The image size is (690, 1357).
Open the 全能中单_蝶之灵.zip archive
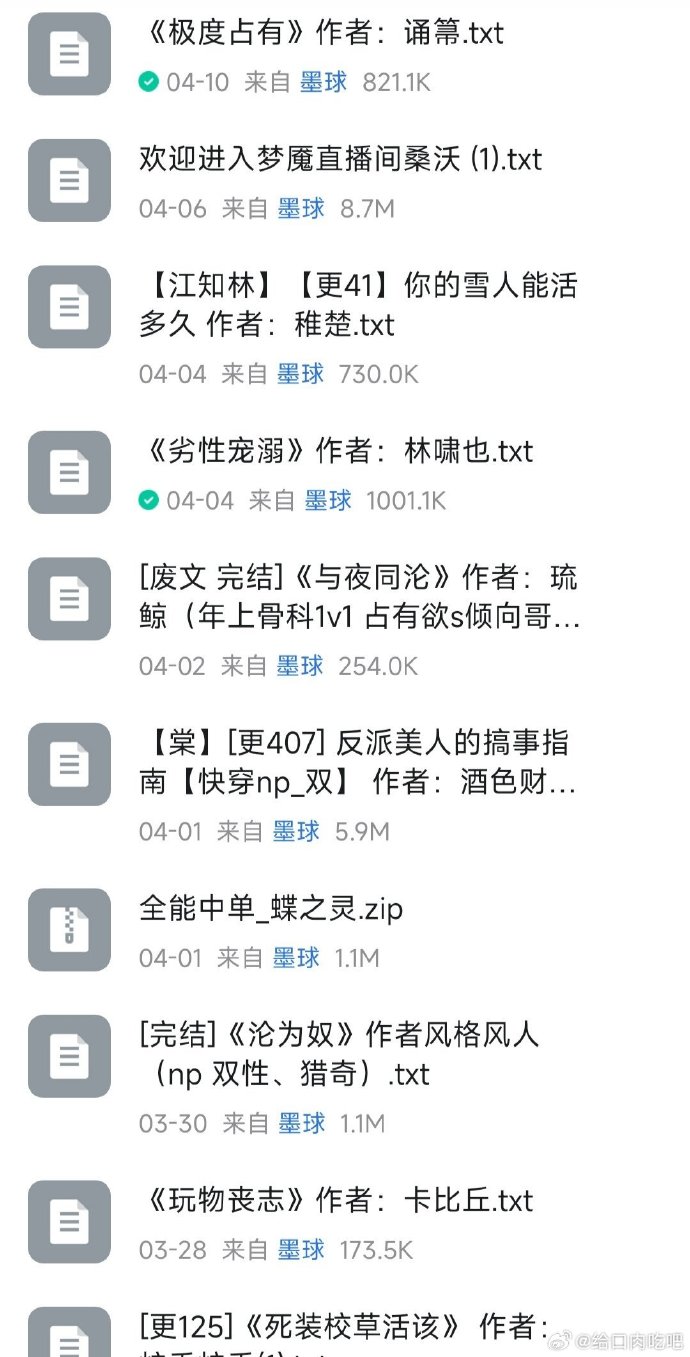pos(271,909)
